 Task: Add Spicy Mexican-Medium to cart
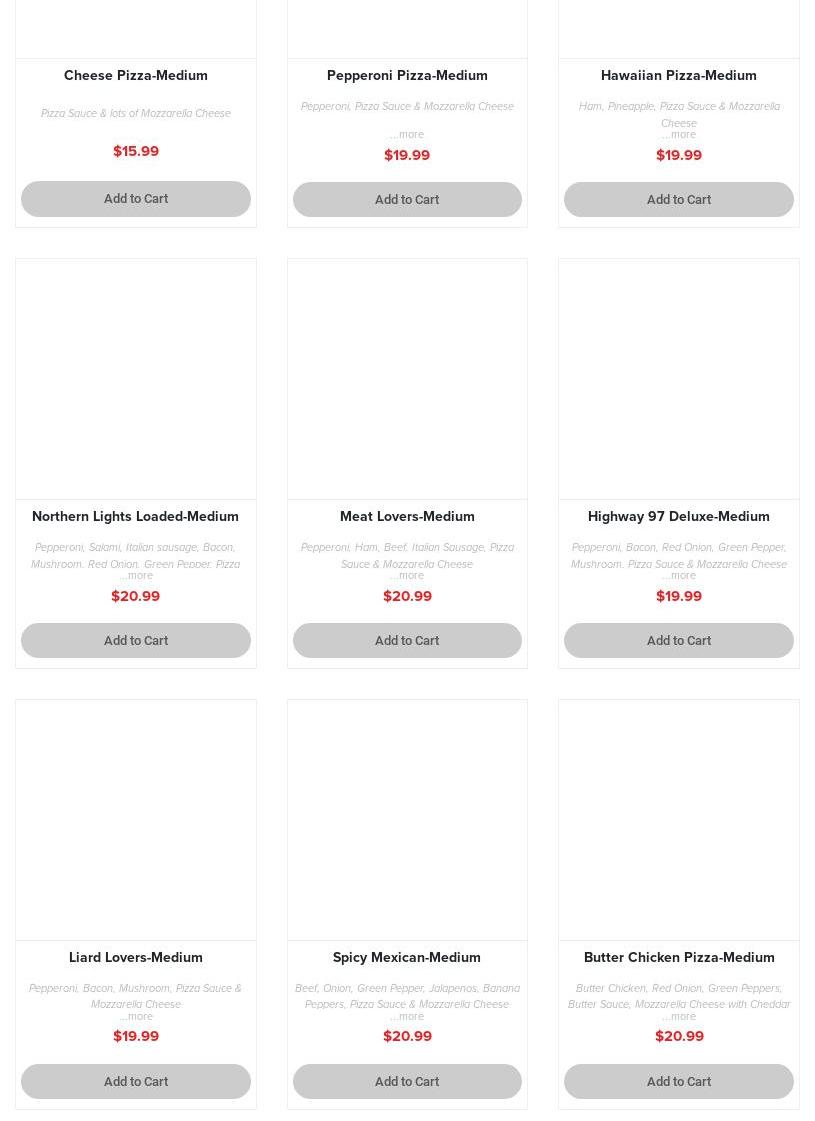pos(407,1082)
